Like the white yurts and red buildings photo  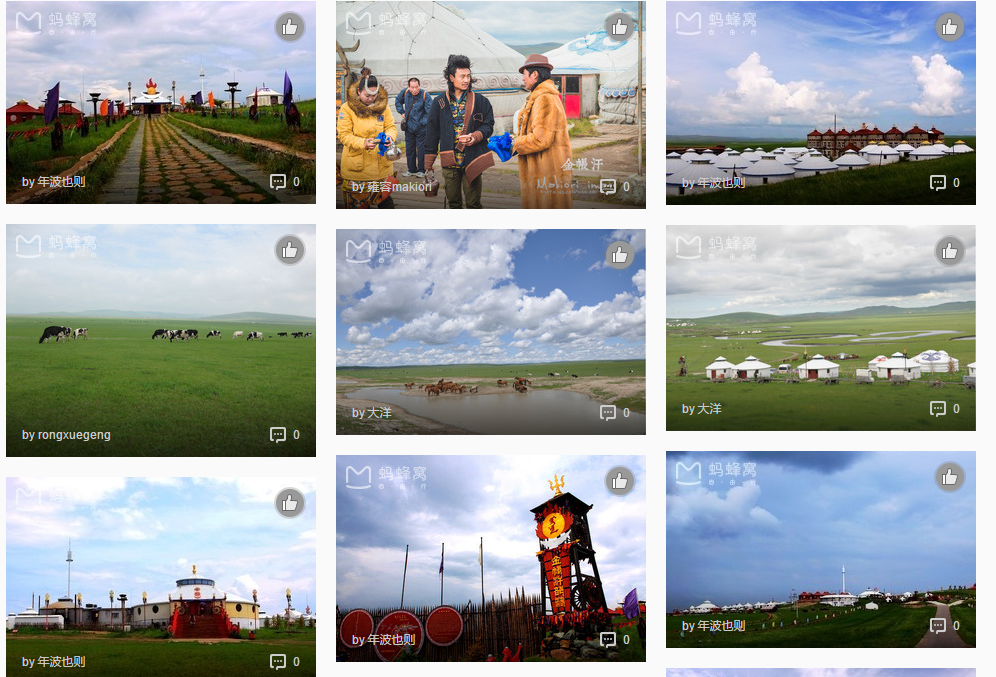click(950, 27)
